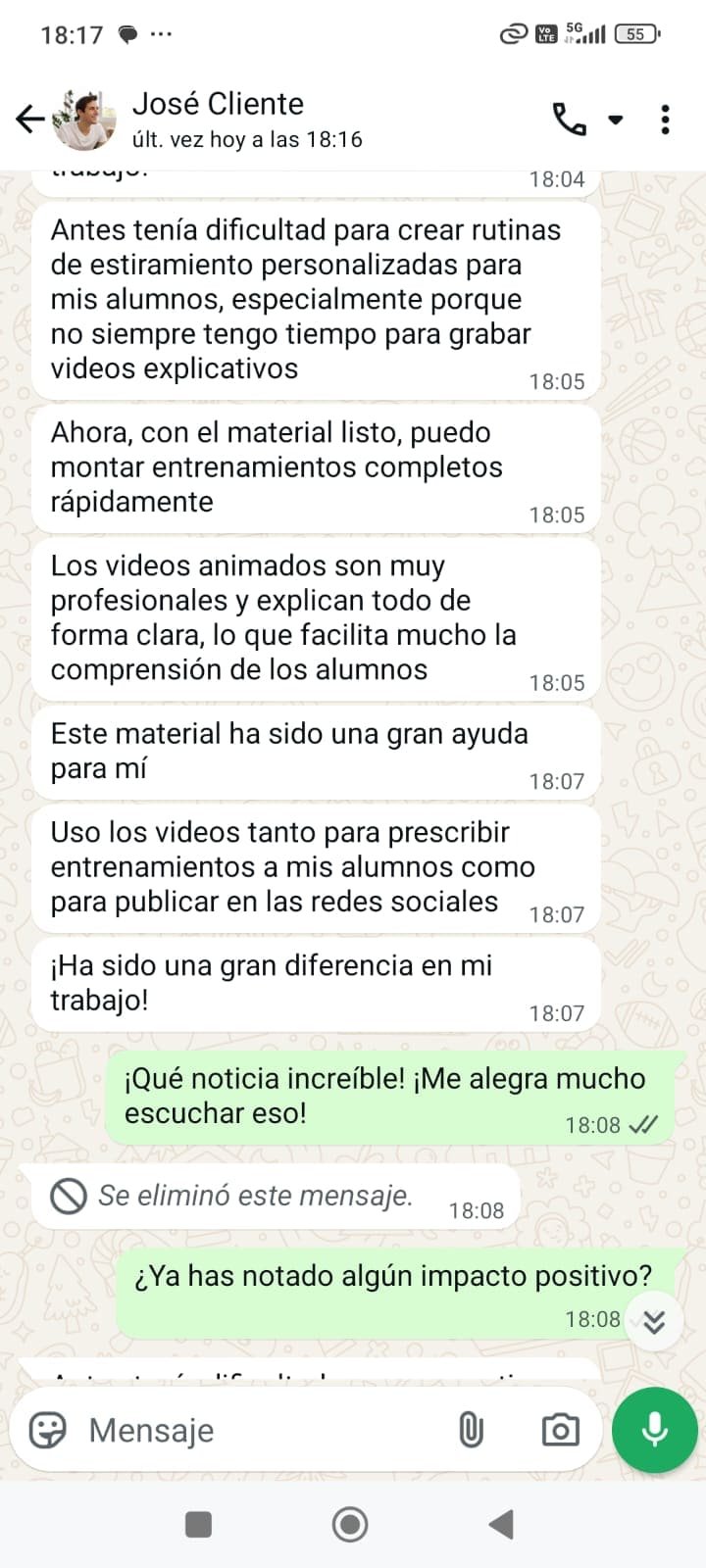706x1568 pixels.
Task: Open the camera from the message bar
Action: (559, 1430)
